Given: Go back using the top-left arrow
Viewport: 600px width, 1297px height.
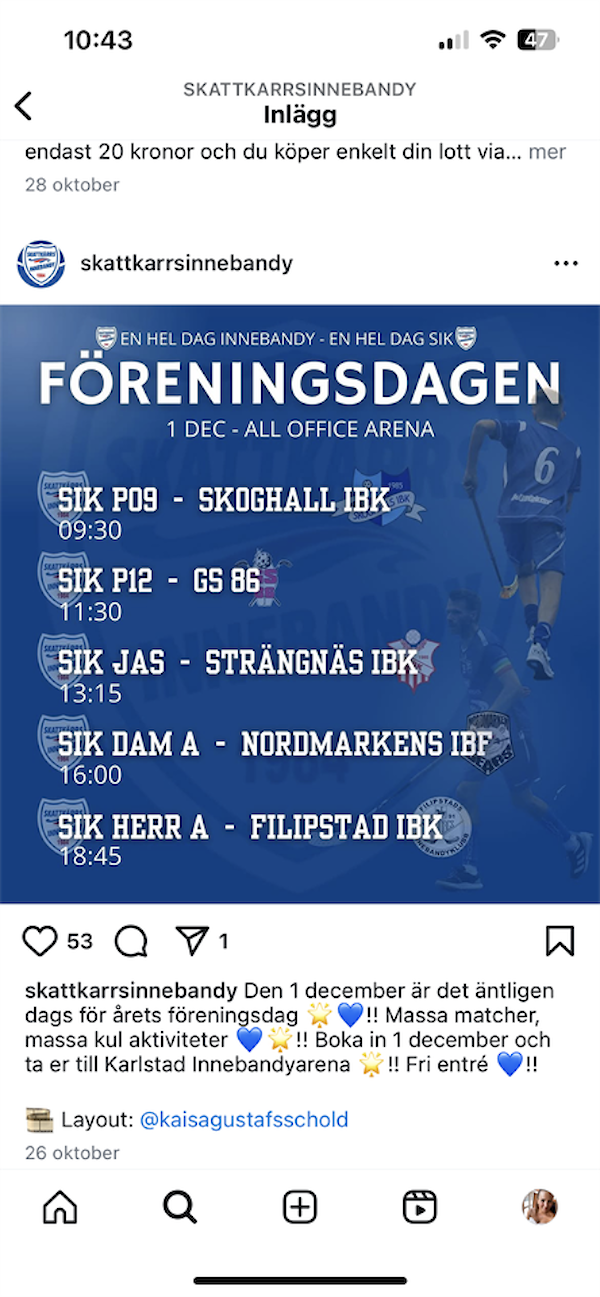Looking at the screenshot, I should click(24, 105).
